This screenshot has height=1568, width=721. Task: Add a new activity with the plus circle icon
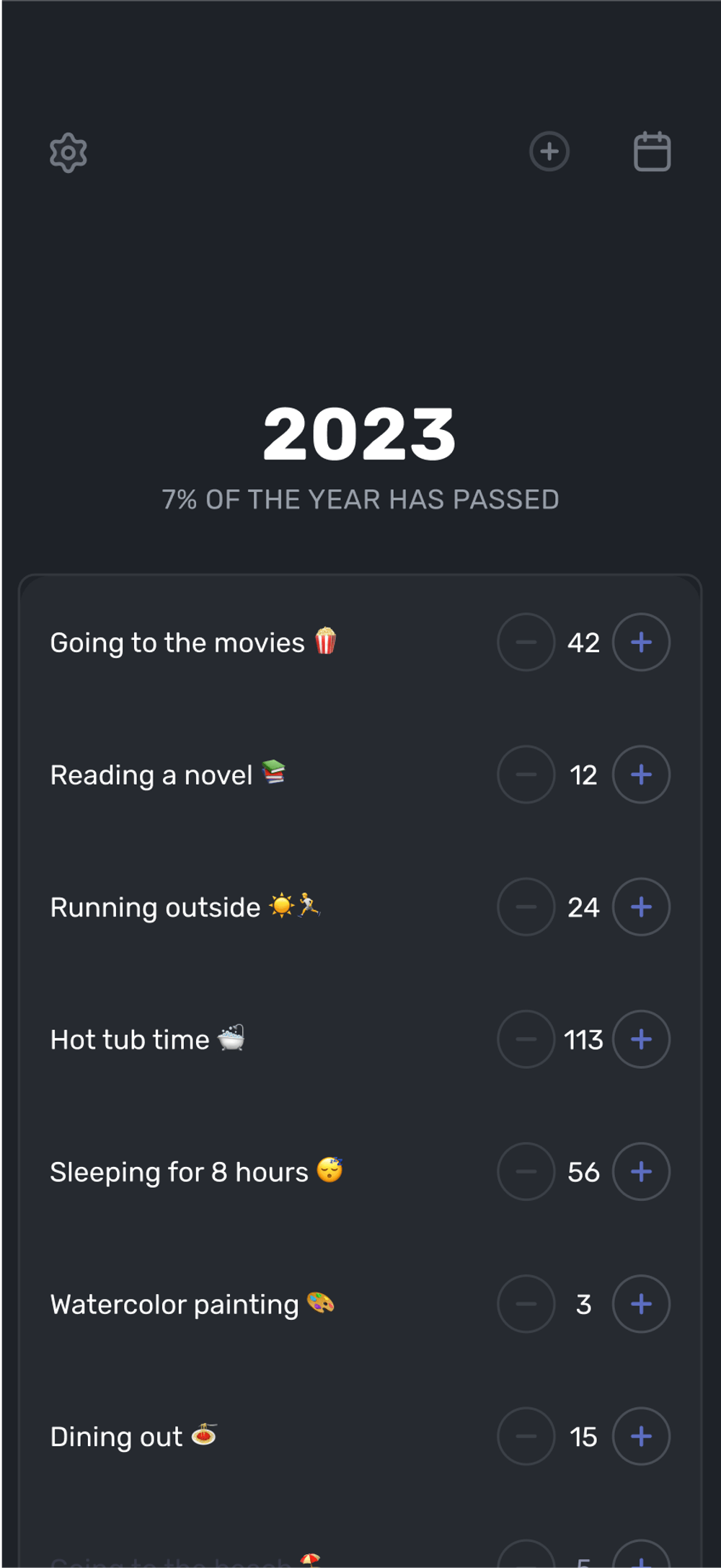click(x=549, y=151)
